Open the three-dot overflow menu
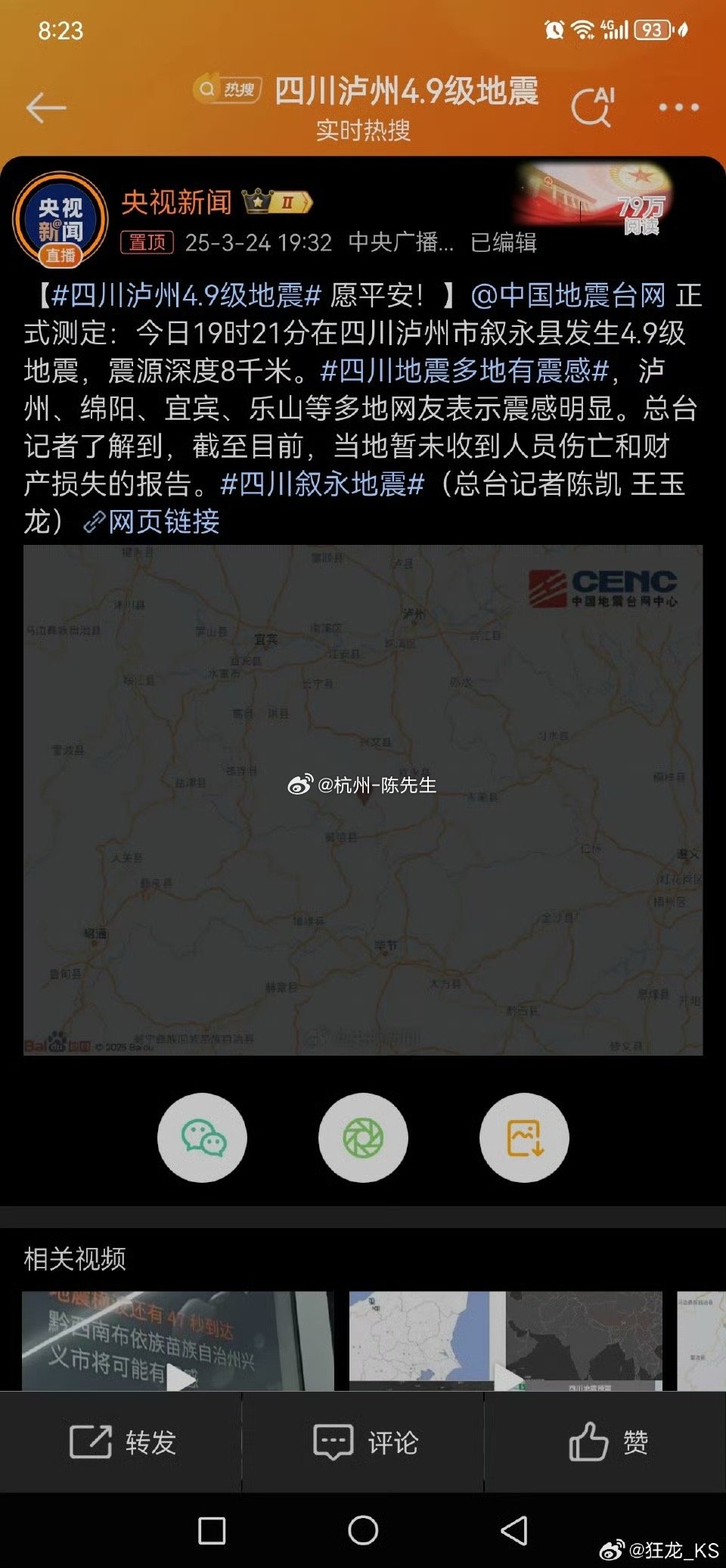This screenshot has height=1568, width=726. click(678, 107)
